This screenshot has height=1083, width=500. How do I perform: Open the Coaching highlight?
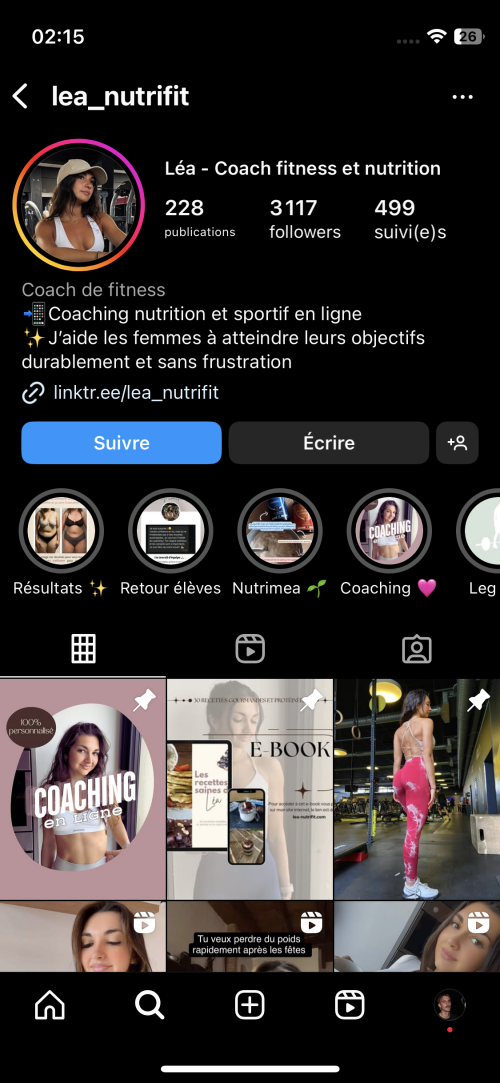coord(389,531)
